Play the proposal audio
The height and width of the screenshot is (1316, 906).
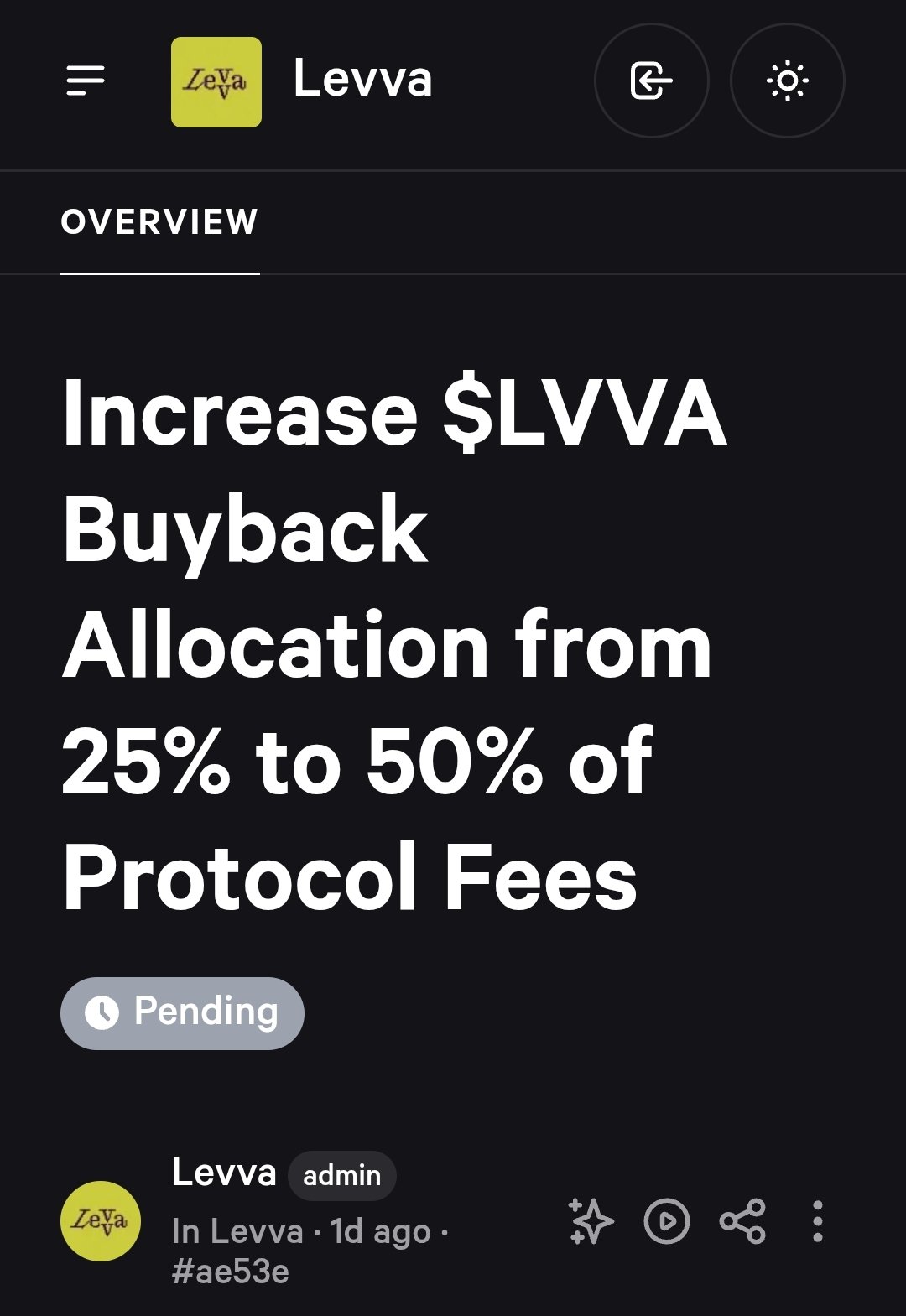667,1221
